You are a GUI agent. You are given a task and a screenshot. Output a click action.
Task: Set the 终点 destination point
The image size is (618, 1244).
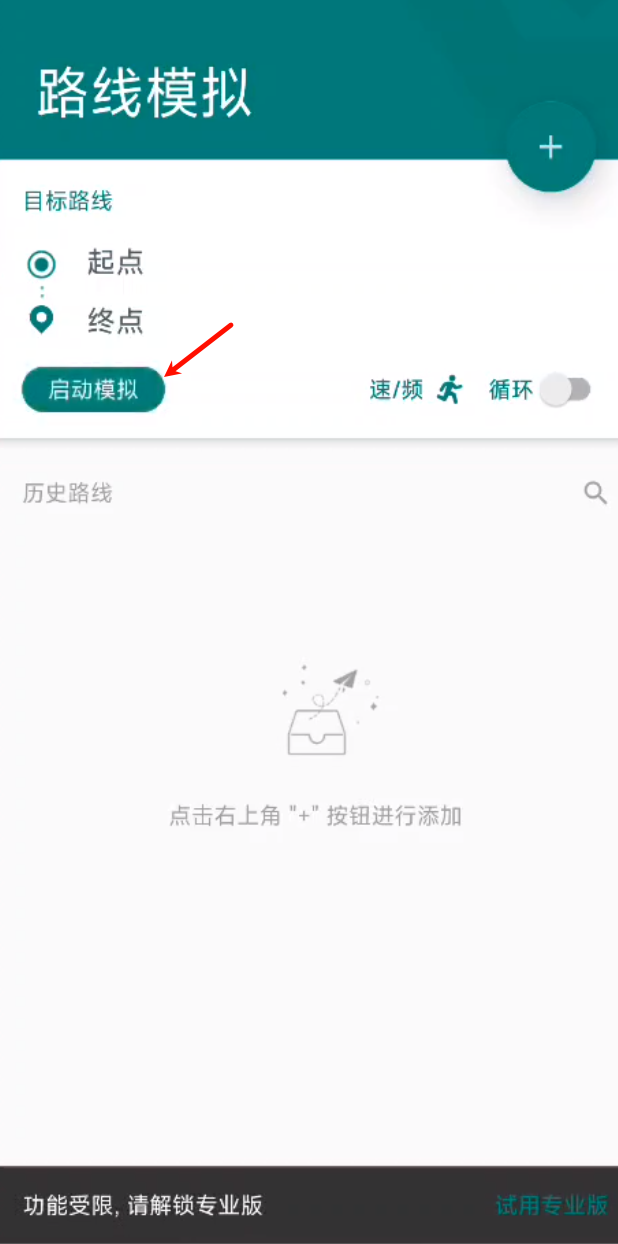click(x=114, y=321)
